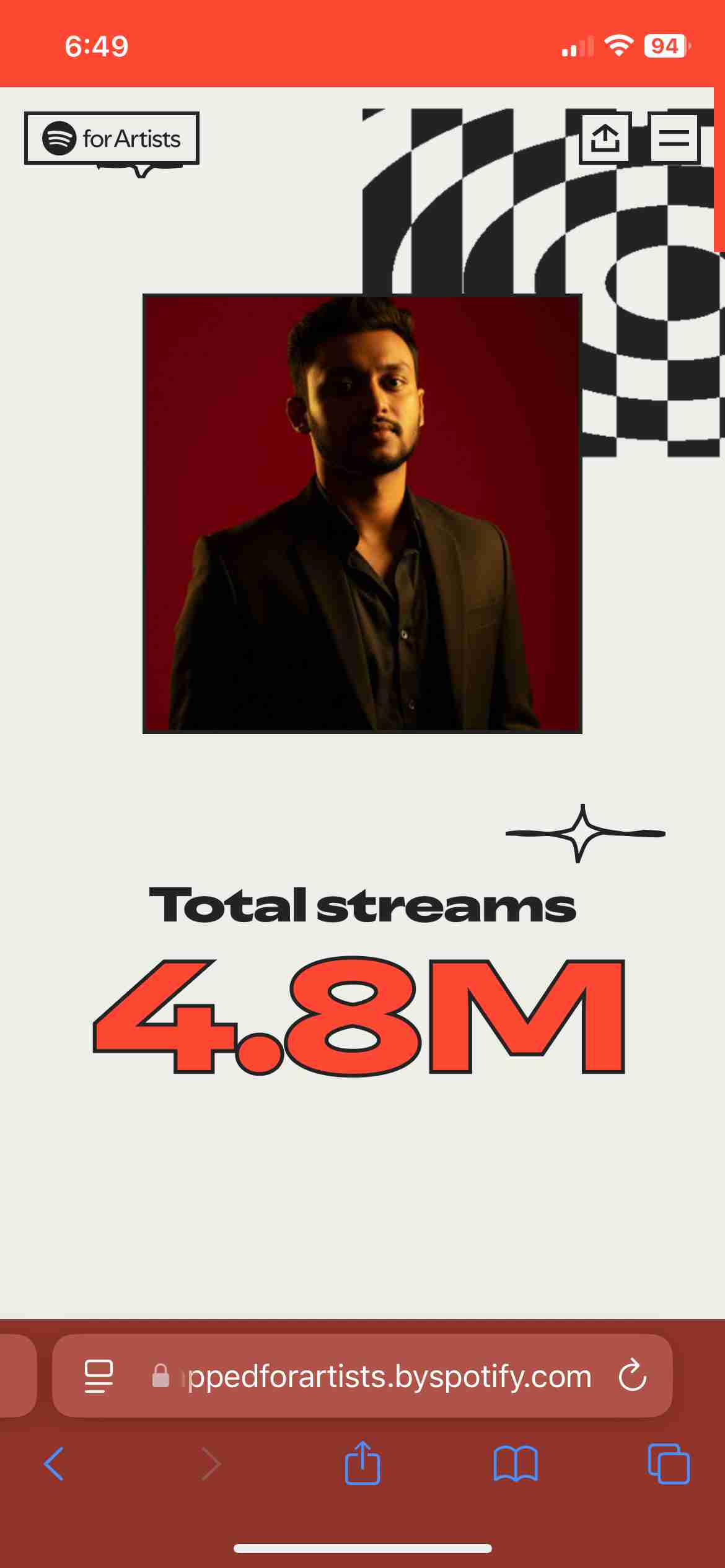Share this Wrapped streams card
725x1568 pixels.
605,138
